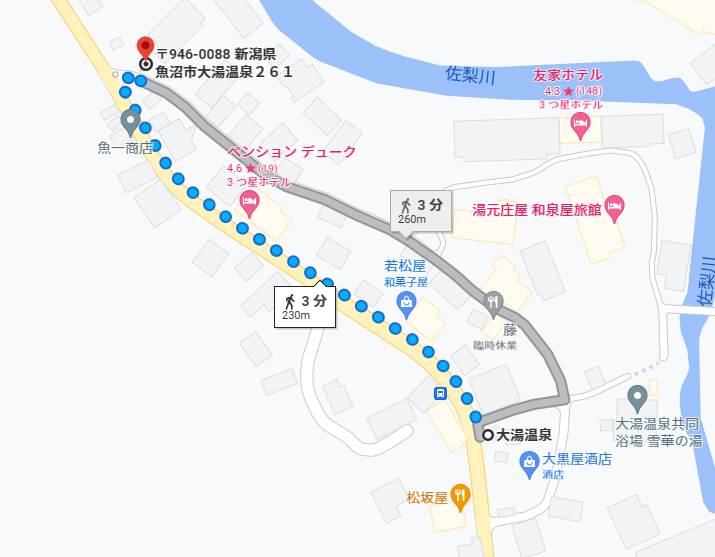Tap the 若松屋 shop marker
Viewport: 715px width, 557px height.
coord(406,301)
